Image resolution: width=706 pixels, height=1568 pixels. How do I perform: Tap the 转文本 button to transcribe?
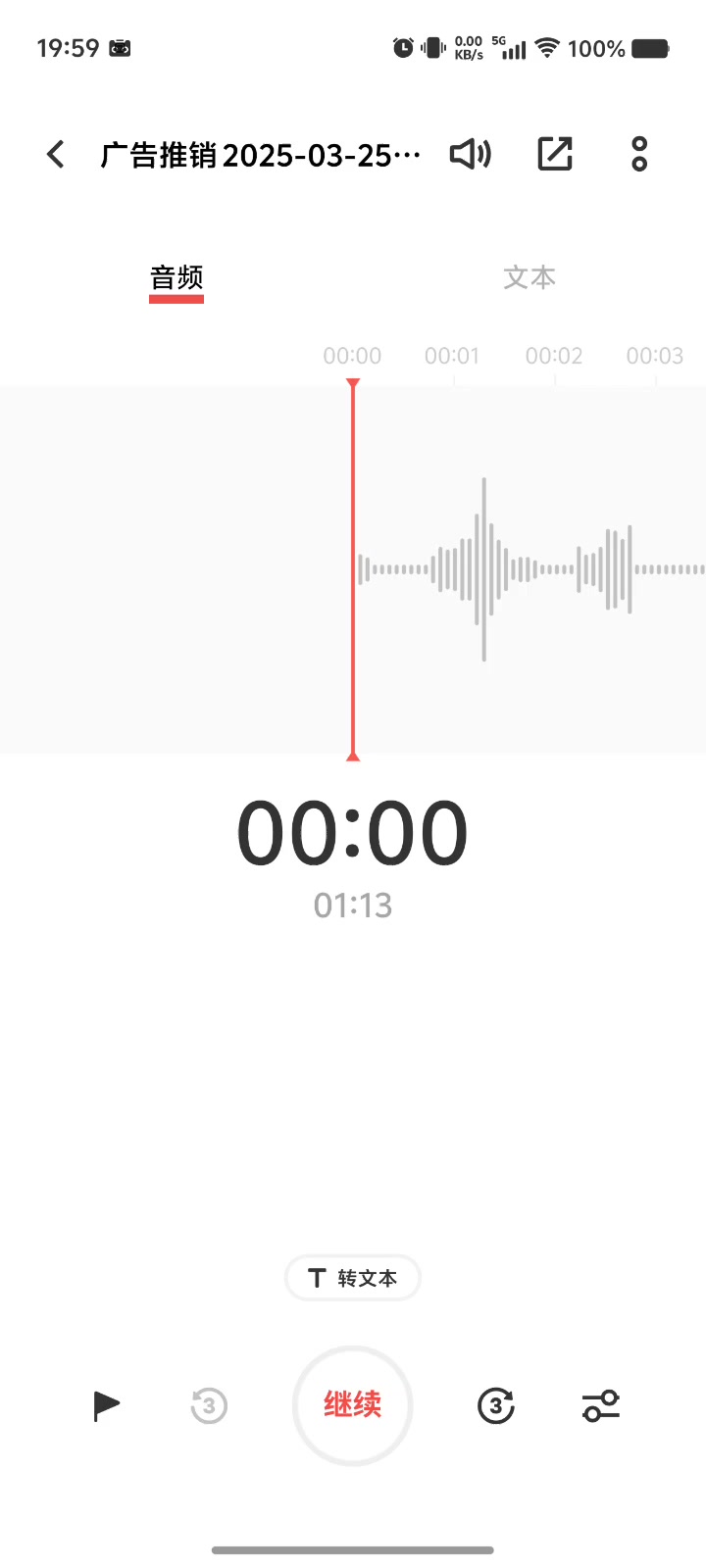(x=353, y=1278)
